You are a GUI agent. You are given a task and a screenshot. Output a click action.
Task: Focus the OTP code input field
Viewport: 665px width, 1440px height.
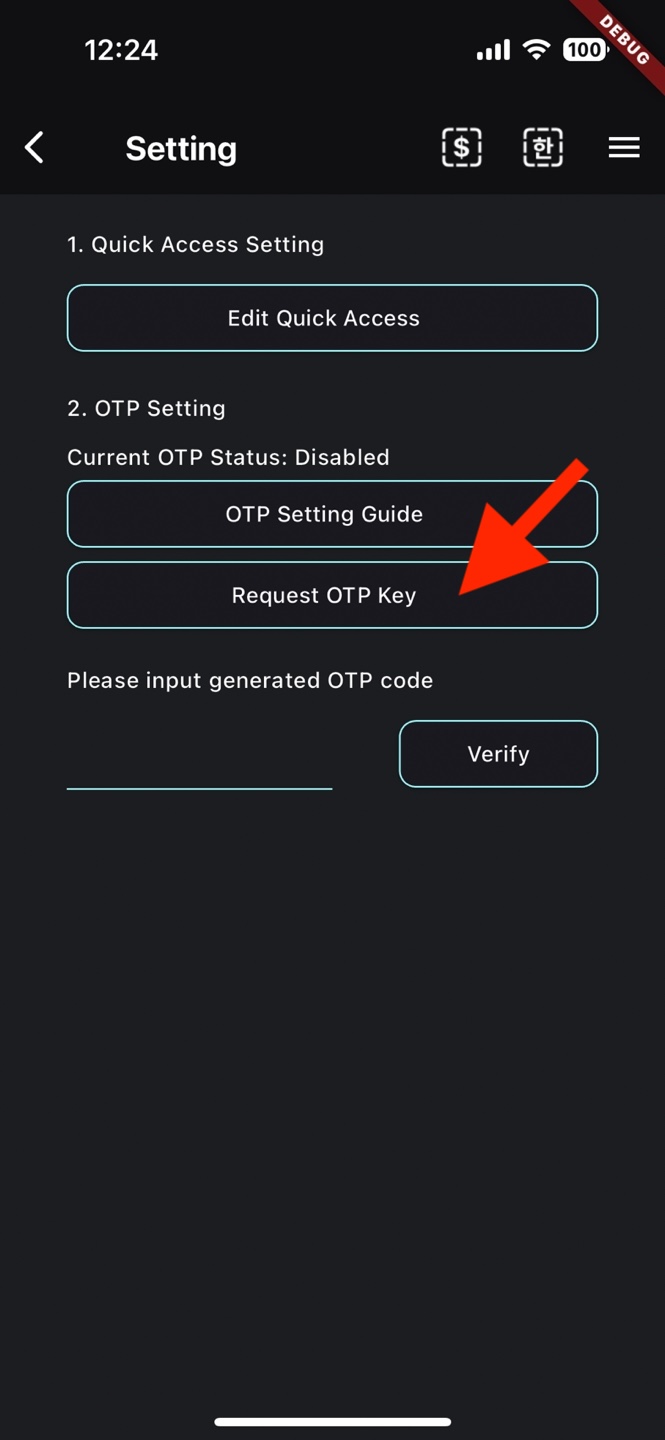point(199,762)
